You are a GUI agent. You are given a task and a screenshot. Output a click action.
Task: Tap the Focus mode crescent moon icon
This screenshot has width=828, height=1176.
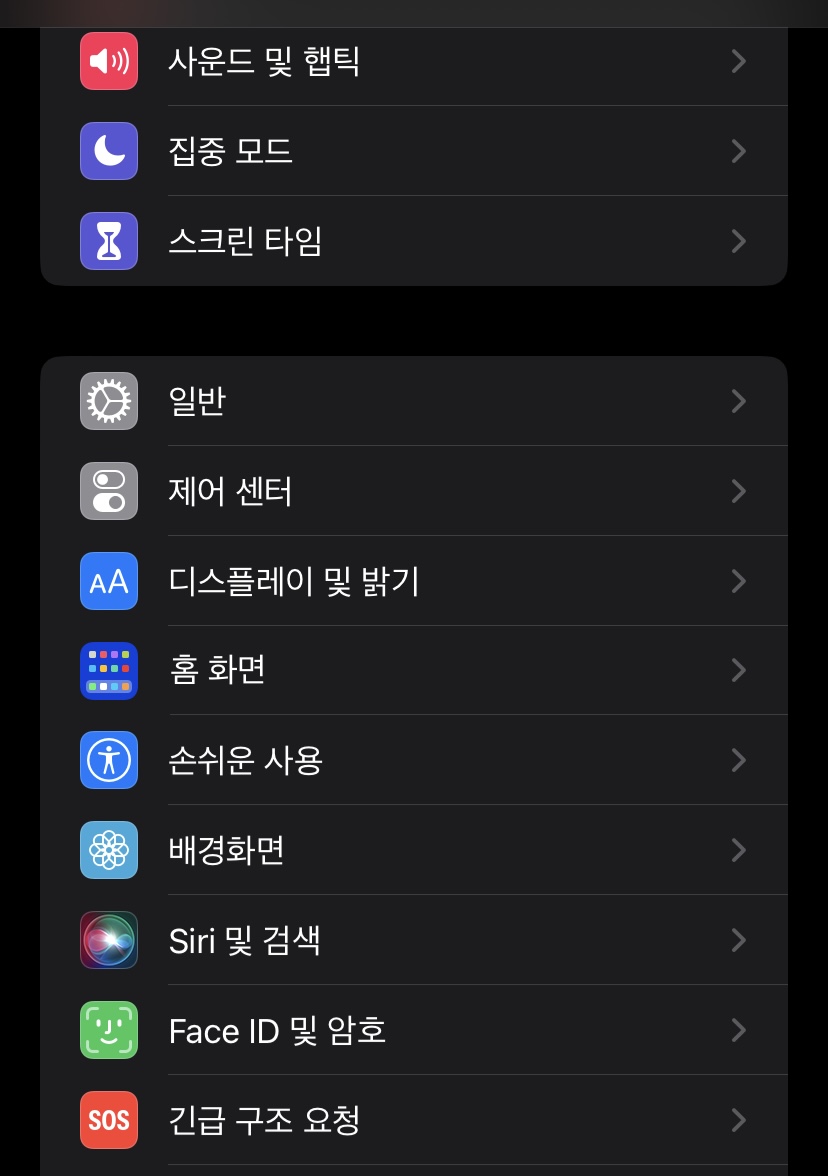[x=109, y=151]
